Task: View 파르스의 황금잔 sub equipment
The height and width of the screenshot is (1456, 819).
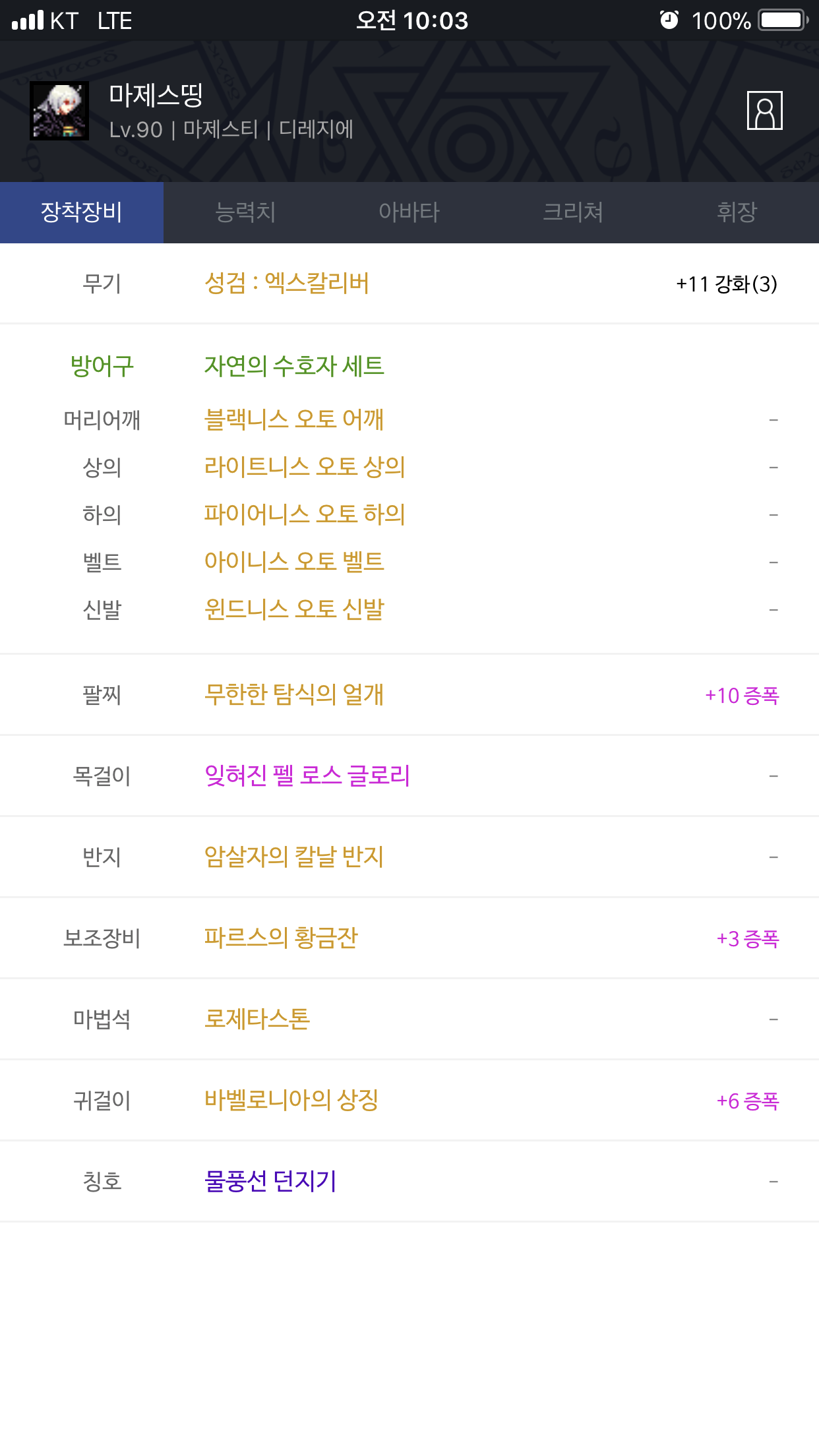Action: (x=281, y=938)
